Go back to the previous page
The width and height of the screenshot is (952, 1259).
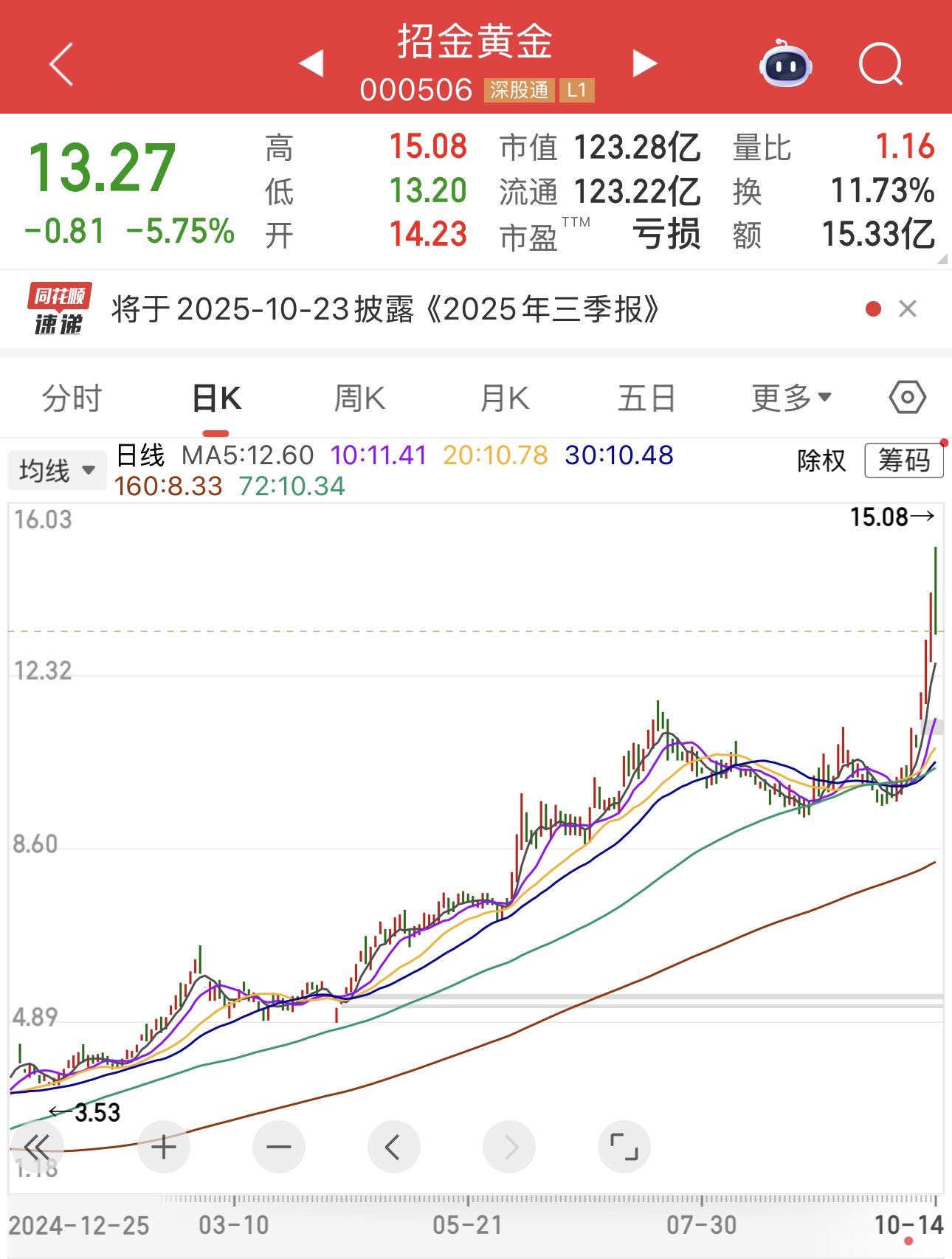61,64
